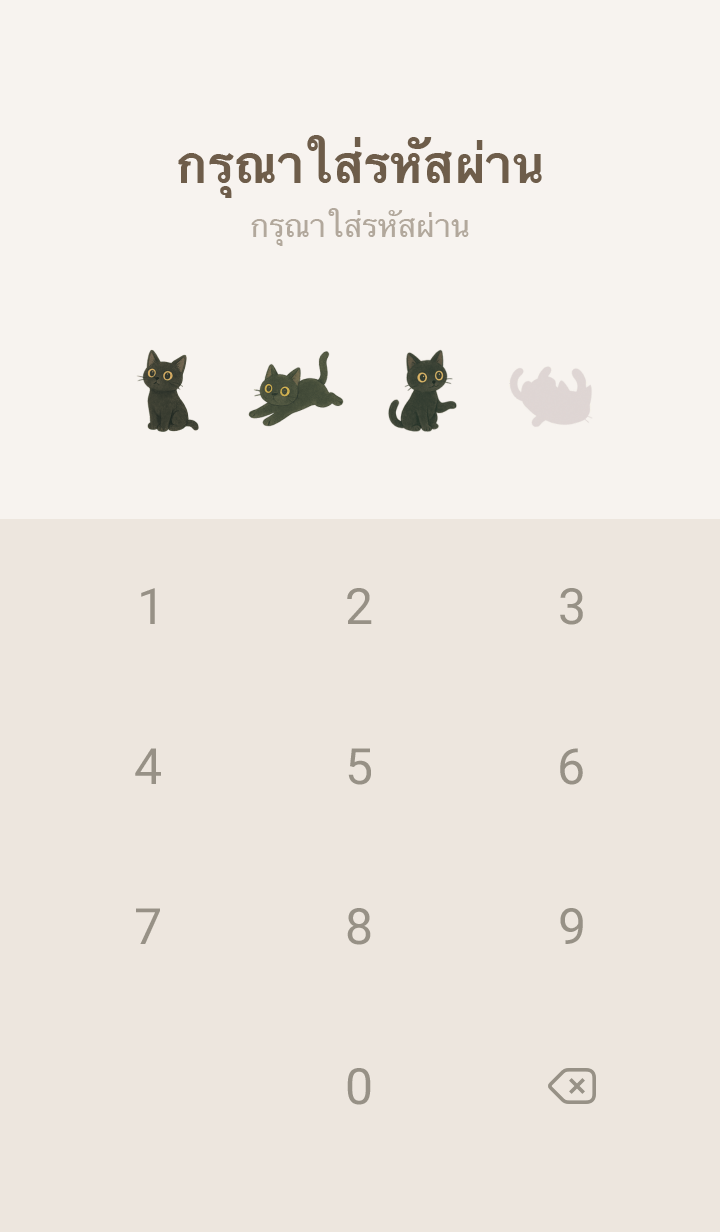
Task: Delete the last passcode digit with backspace
Action: (x=572, y=1086)
